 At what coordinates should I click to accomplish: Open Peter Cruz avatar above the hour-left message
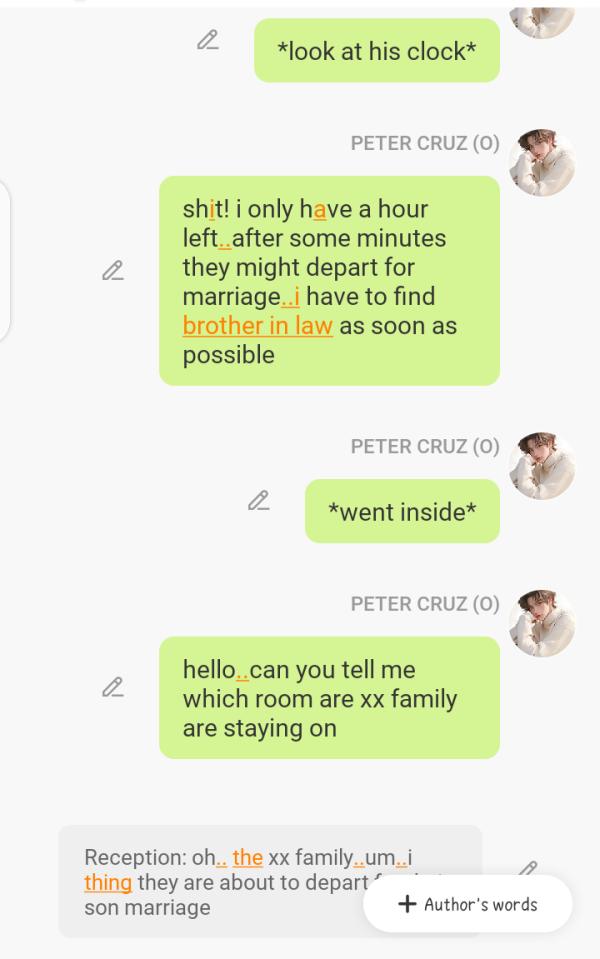point(542,162)
